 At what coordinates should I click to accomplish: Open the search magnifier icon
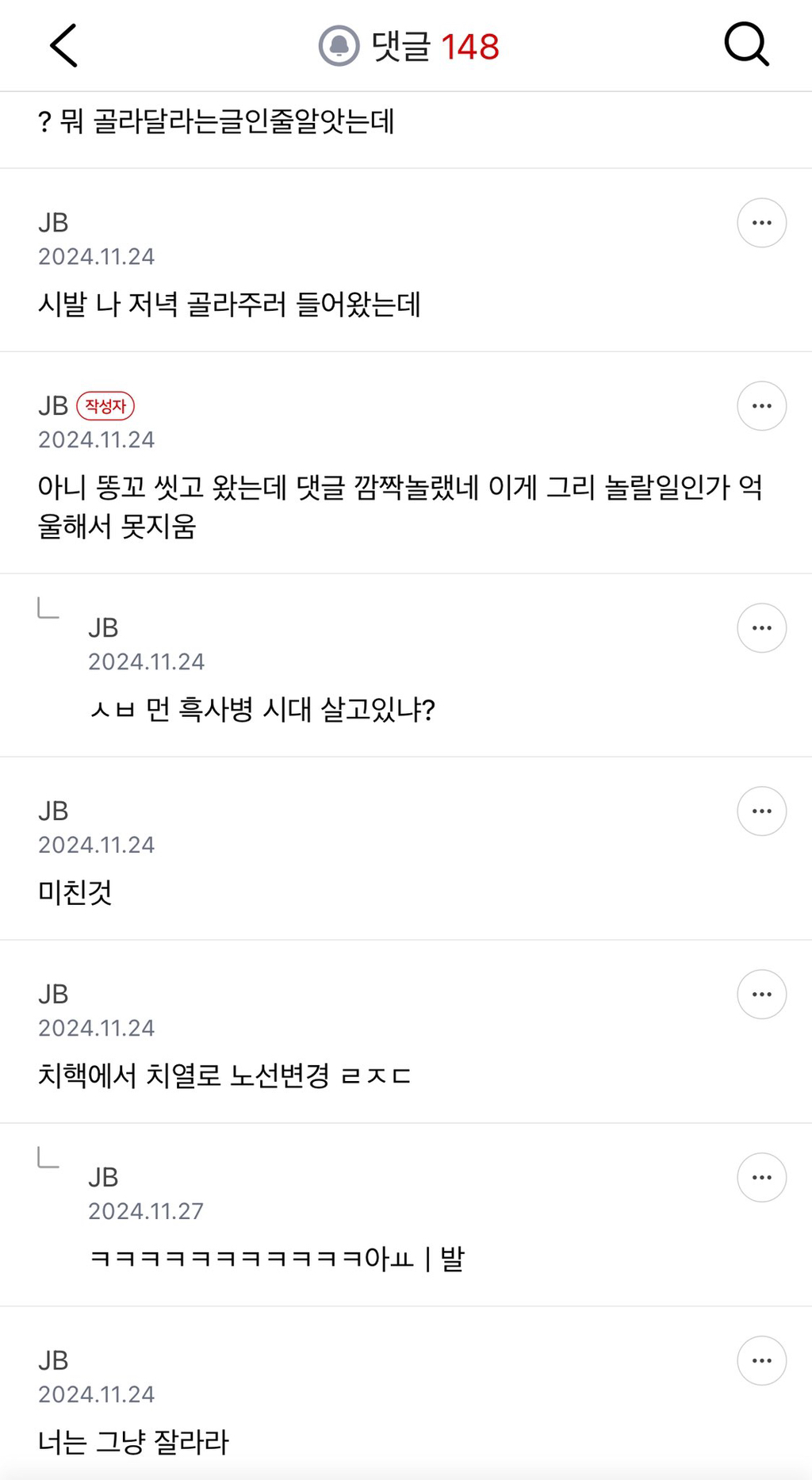[x=747, y=45]
